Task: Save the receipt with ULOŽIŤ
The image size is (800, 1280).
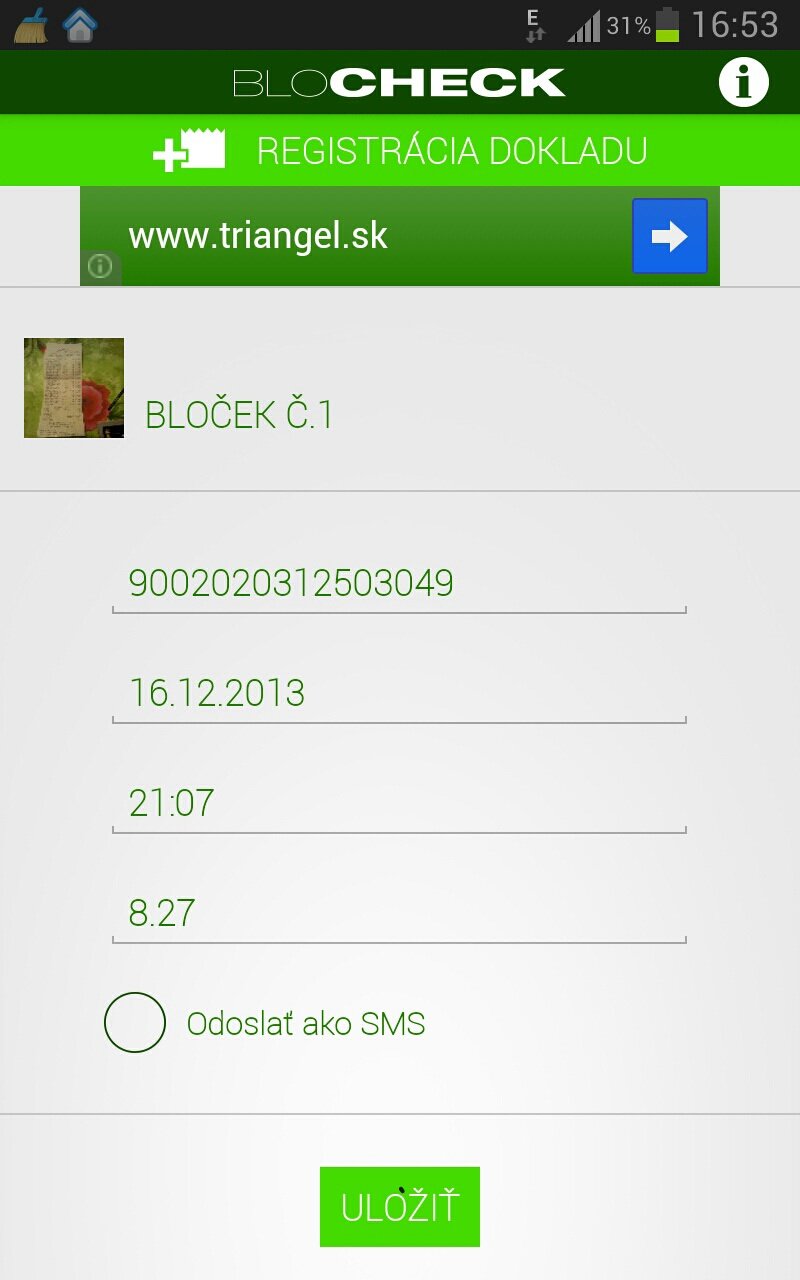Action: (x=399, y=1207)
